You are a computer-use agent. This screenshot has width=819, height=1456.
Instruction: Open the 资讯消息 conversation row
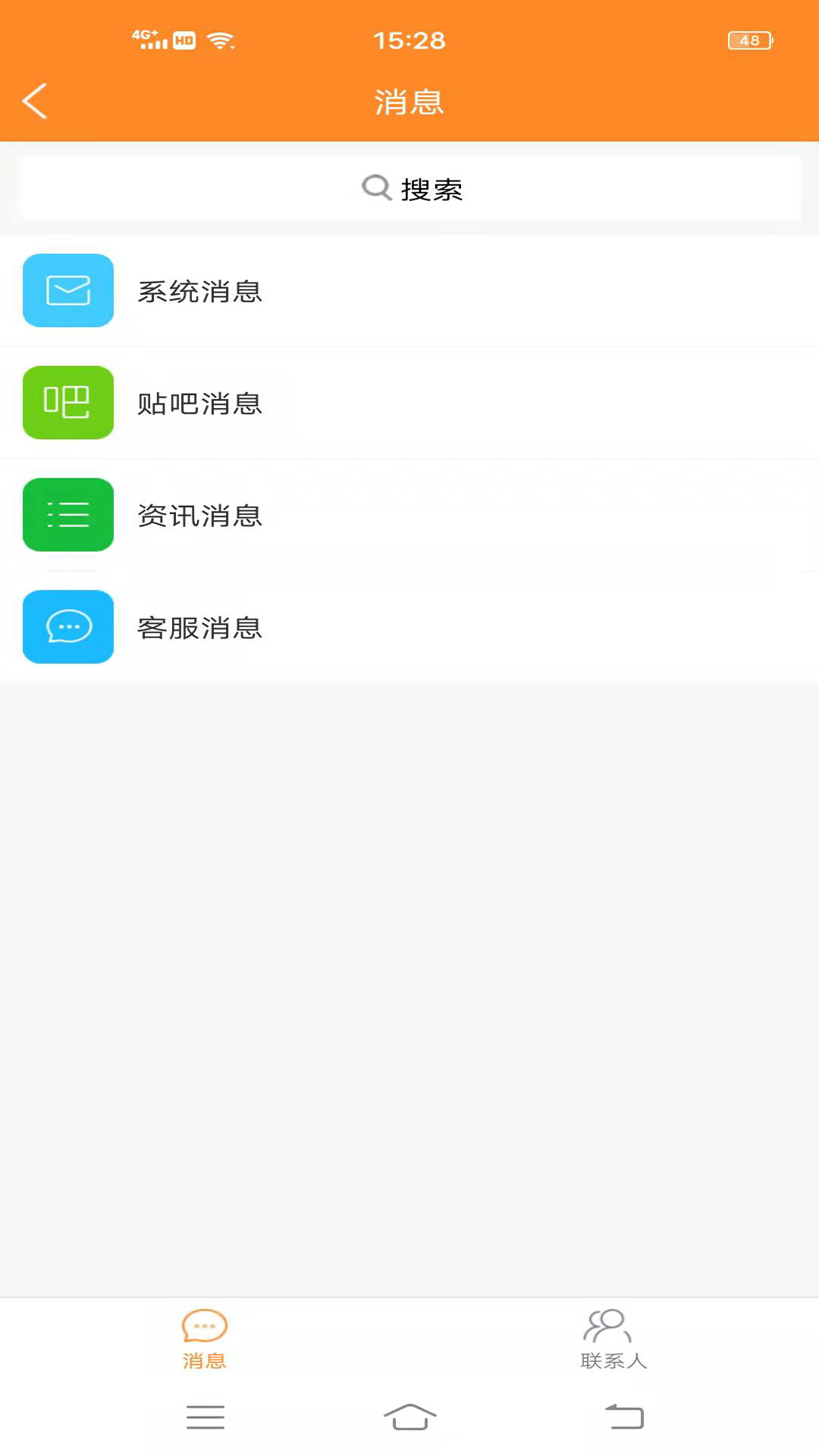[x=409, y=515]
